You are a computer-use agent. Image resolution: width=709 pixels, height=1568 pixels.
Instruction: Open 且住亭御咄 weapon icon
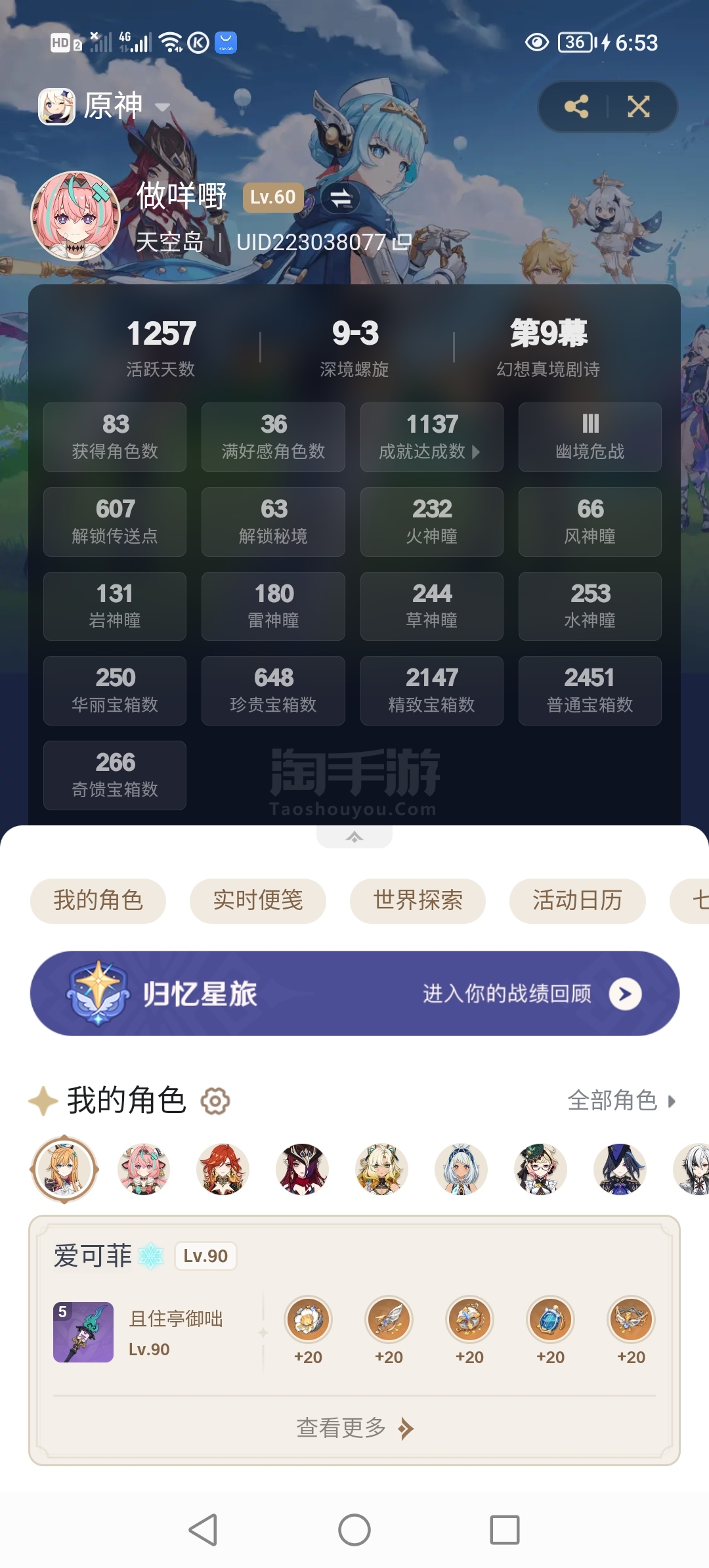(83, 1332)
